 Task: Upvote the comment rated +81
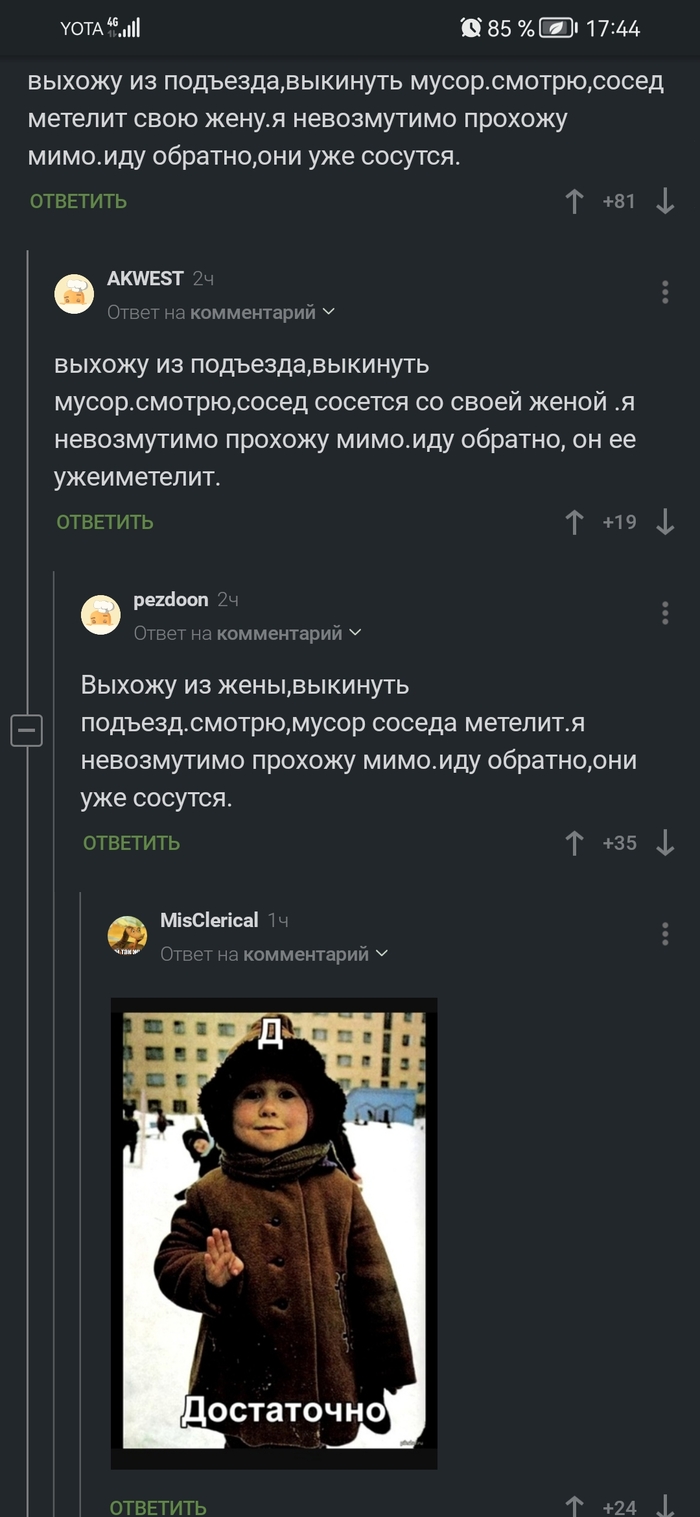574,201
